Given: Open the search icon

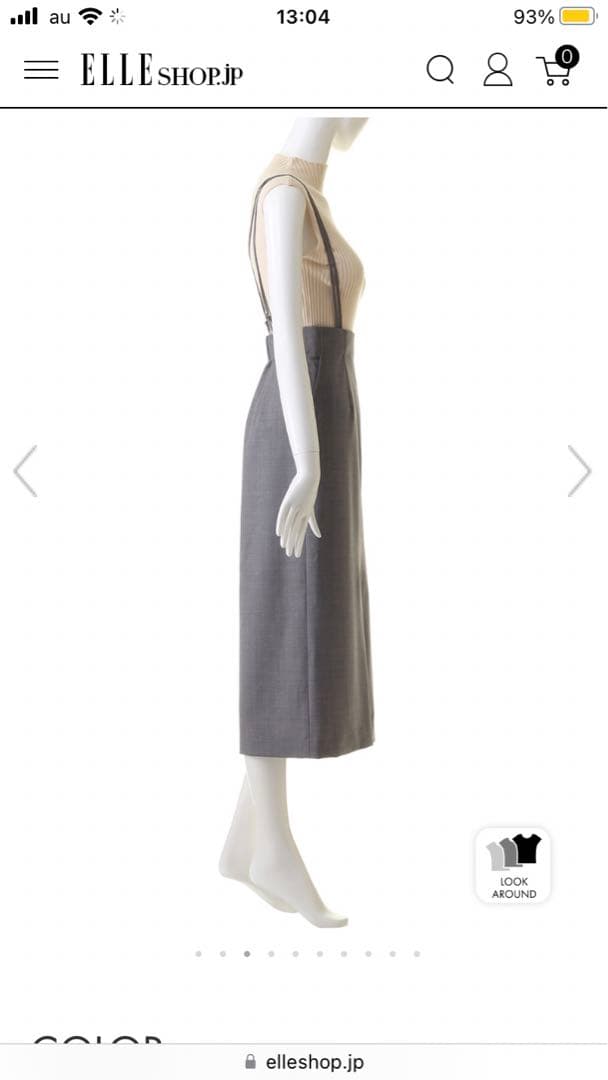Looking at the screenshot, I should pyautogui.click(x=440, y=70).
